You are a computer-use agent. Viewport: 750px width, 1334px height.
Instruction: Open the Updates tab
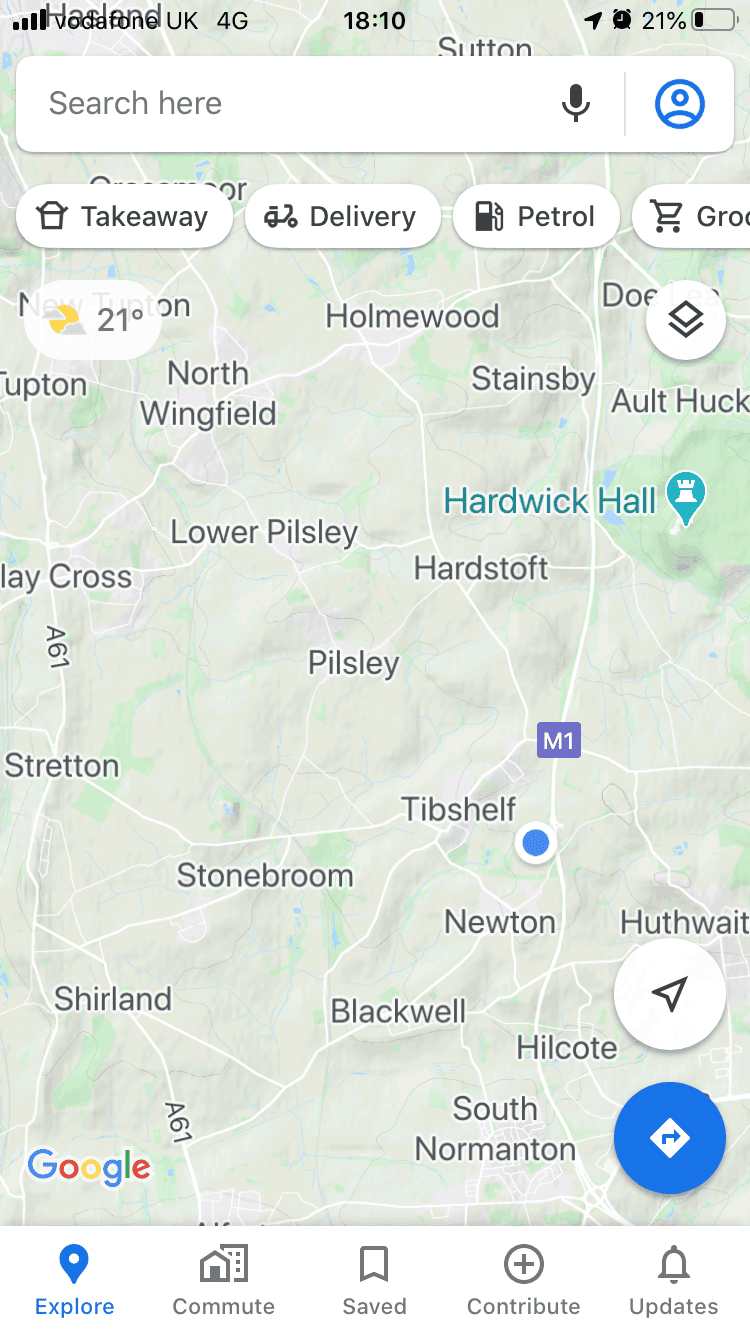[x=674, y=1280]
